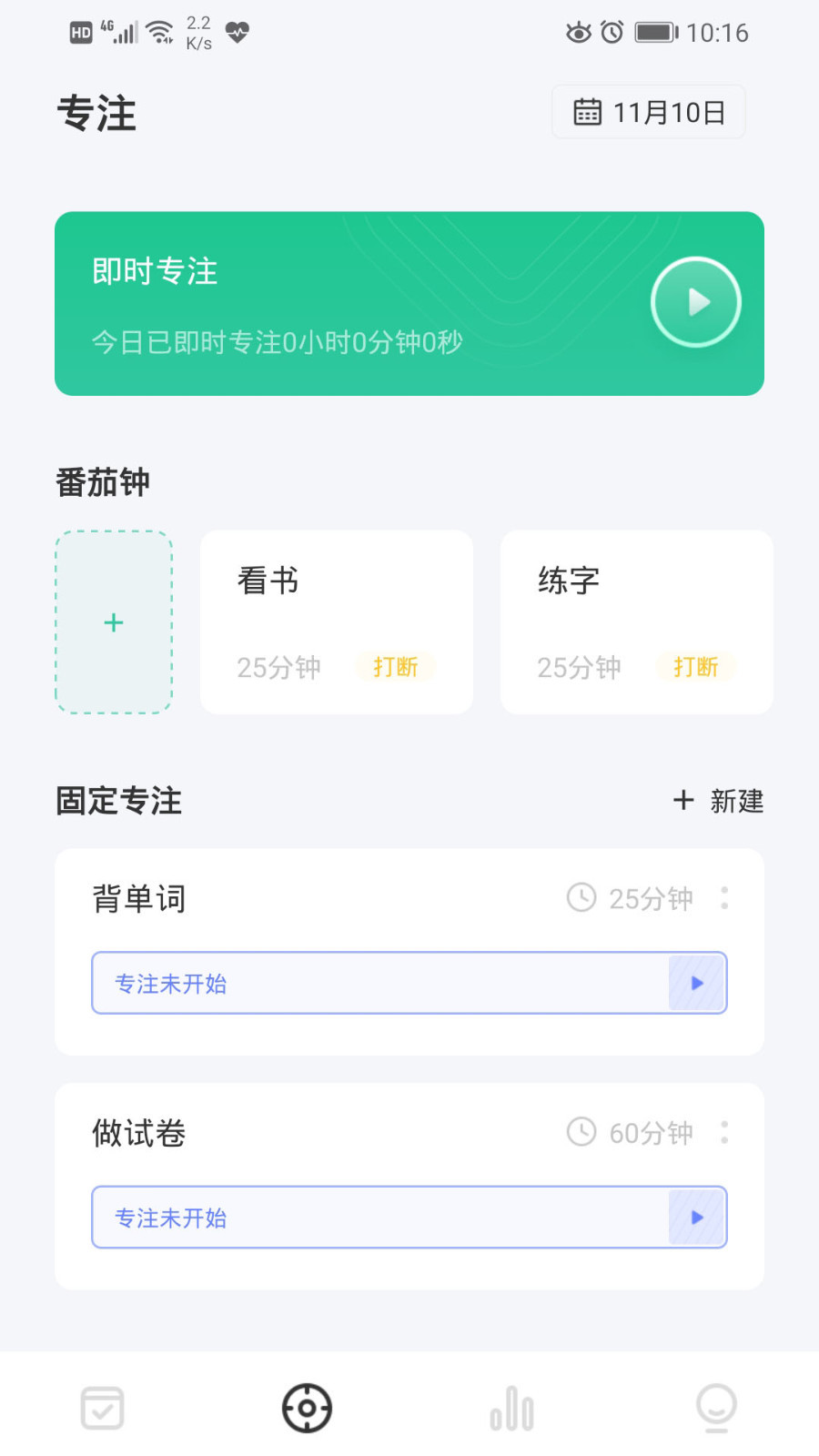819x1456 pixels.
Task: Open statistics via the bar chart icon
Action: [511, 1407]
